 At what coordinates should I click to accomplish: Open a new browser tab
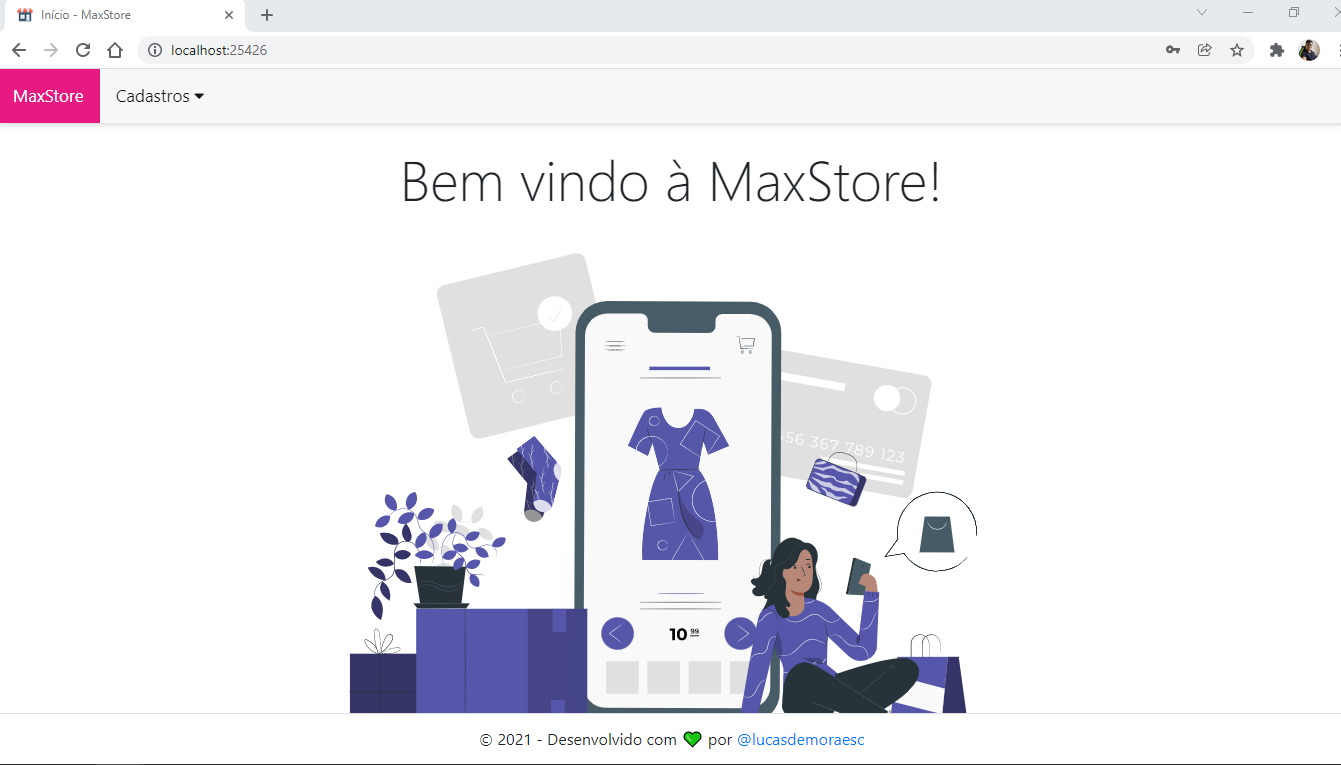(267, 15)
